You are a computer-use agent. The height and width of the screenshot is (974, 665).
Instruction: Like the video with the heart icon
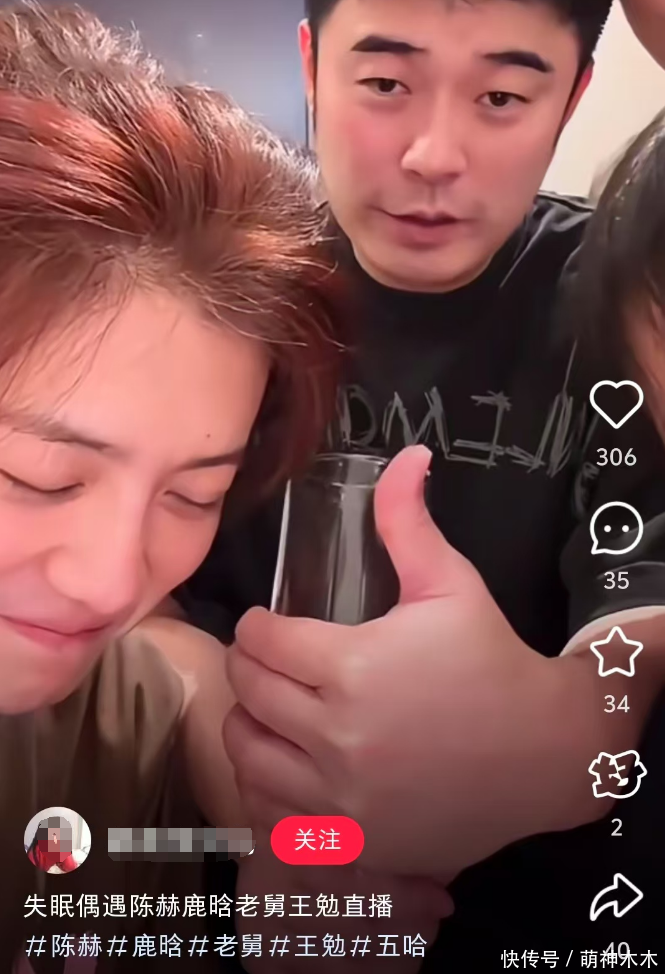pyautogui.click(x=616, y=405)
